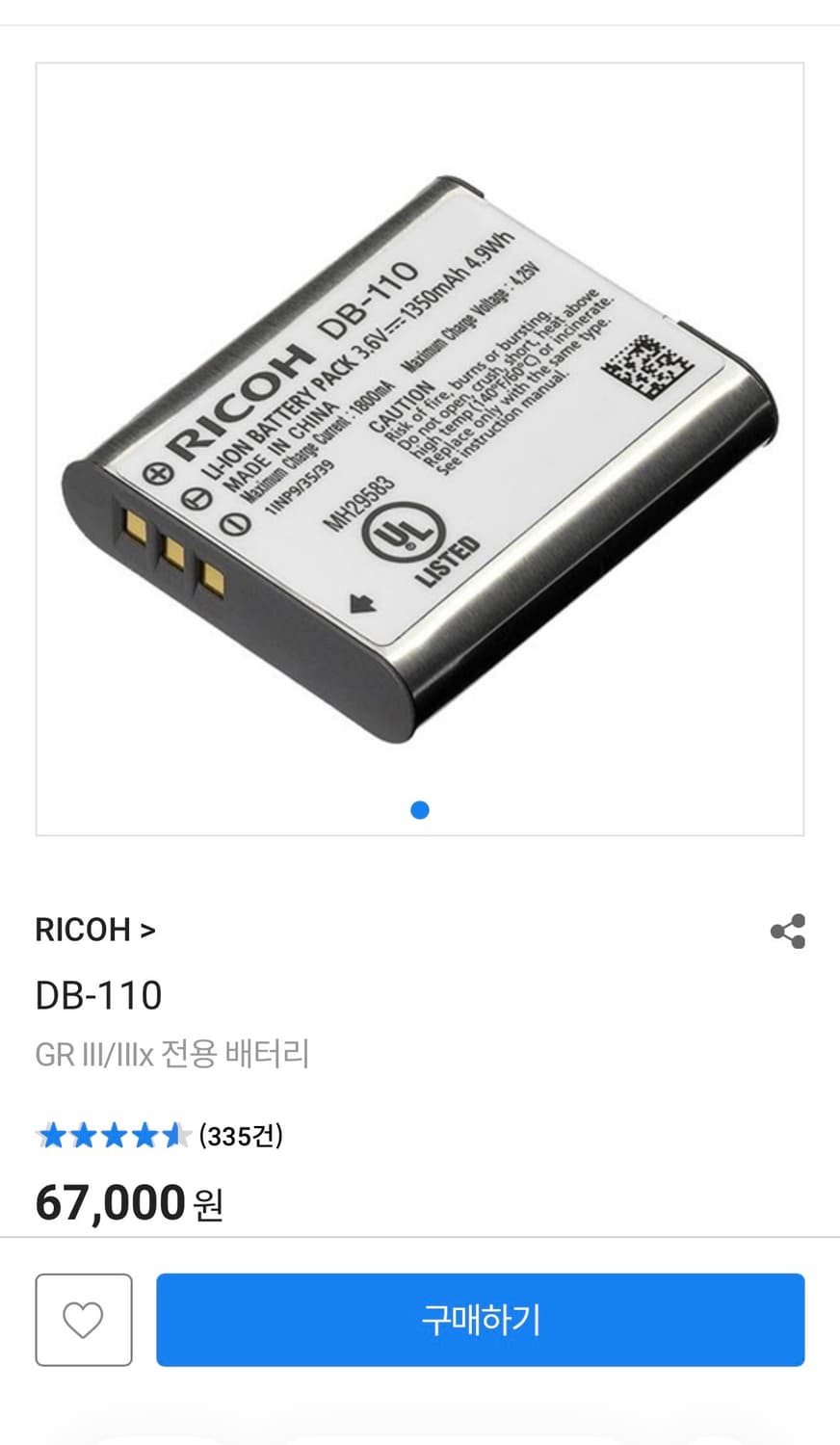The height and width of the screenshot is (1445, 840).
Task: Select the first rating star
Action: point(51,1135)
